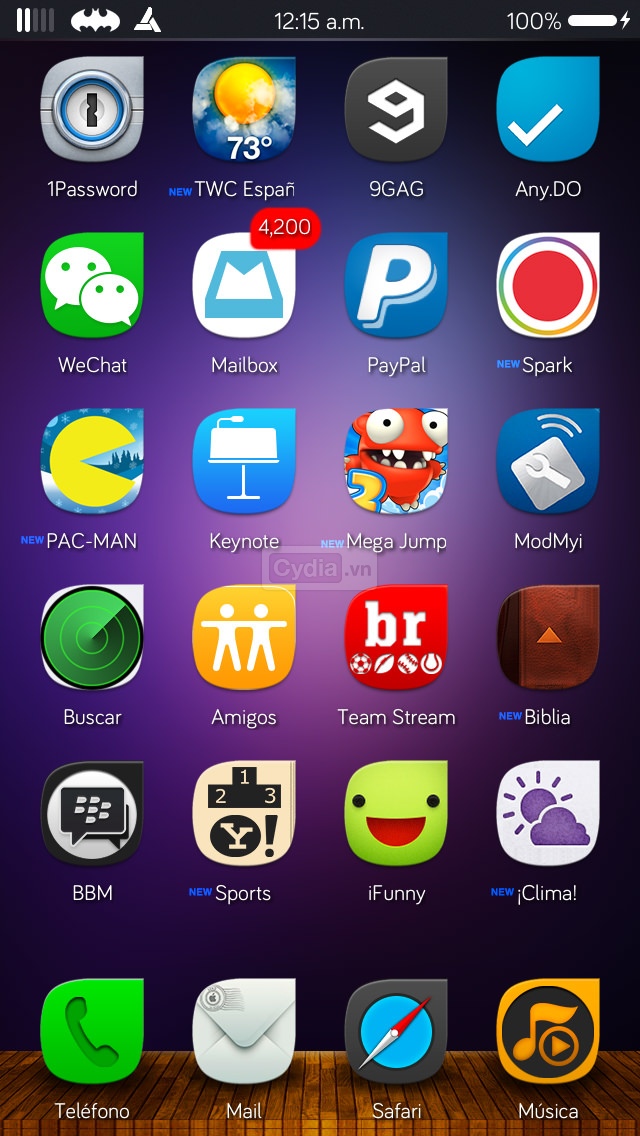The height and width of the screenshot is (1136, 640).
Task: Start the PAC-MAN game
Action: 92,462
